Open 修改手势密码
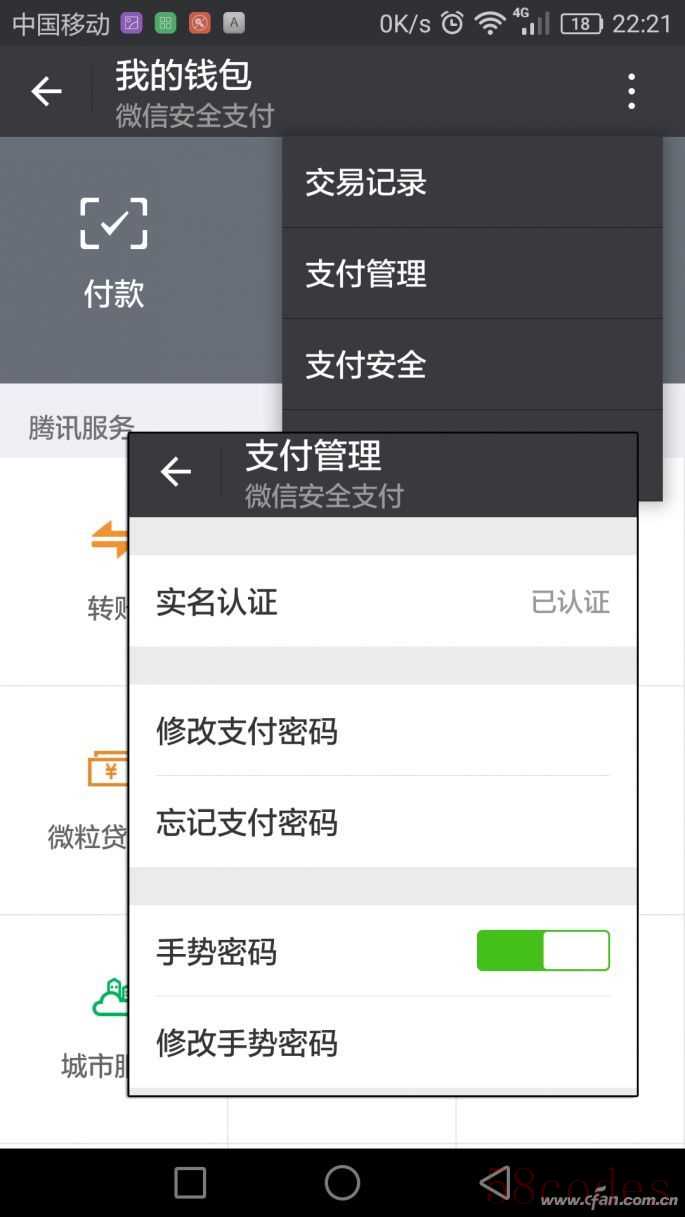This screenshot has height=1217, width=685. [383, 1042]
